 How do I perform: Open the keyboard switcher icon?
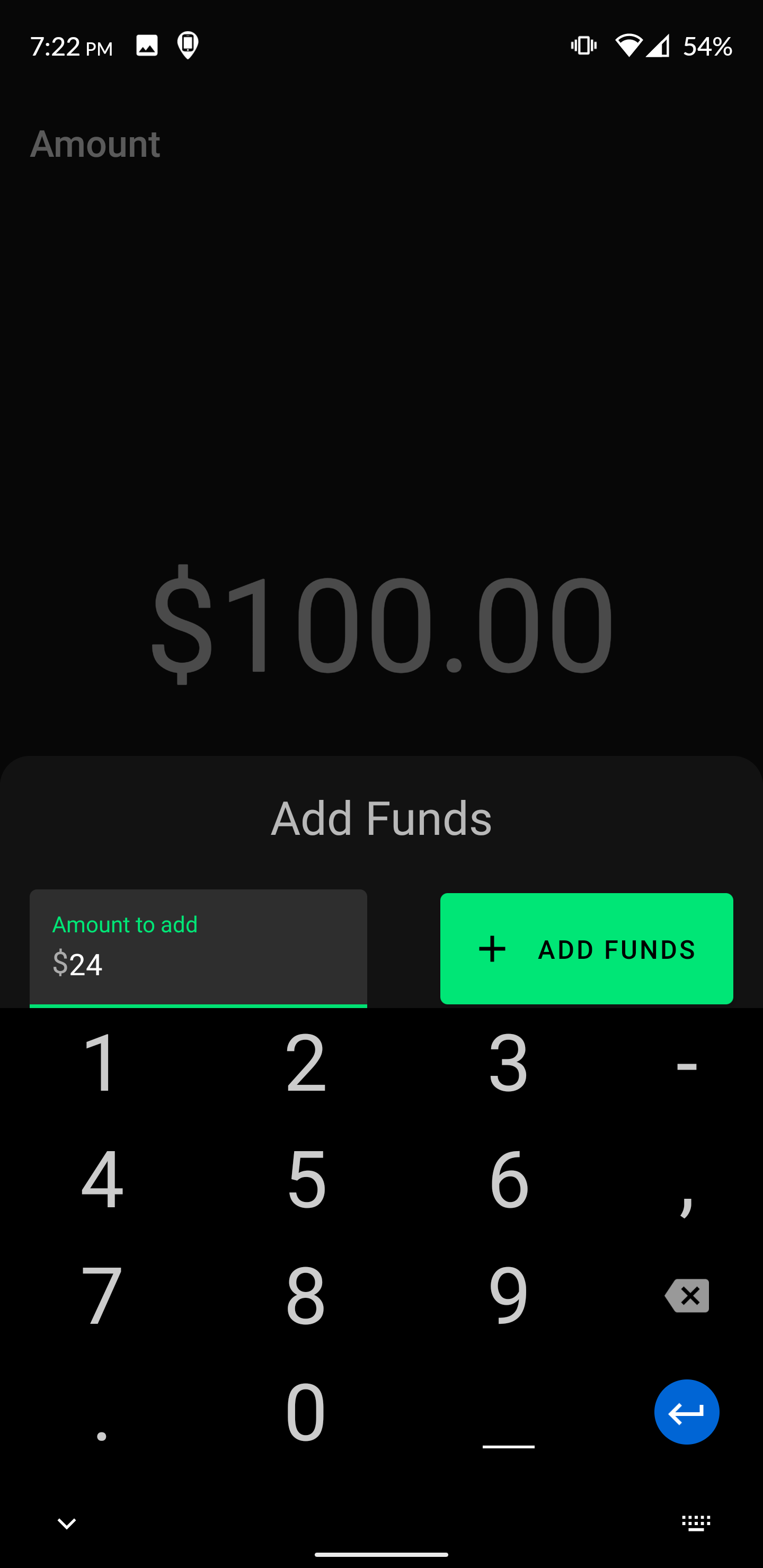click(x=696, y=1523)
